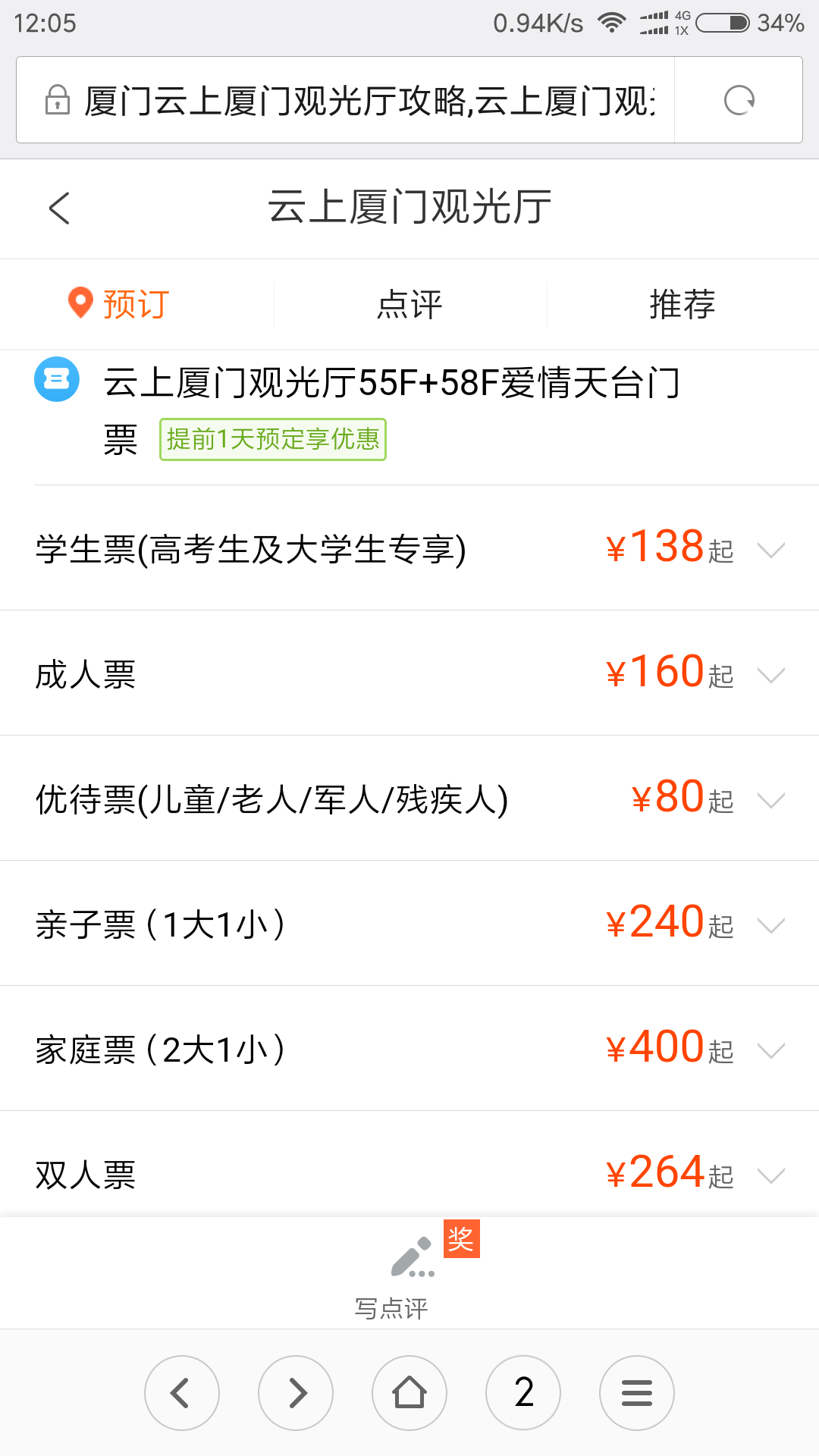Switch to the 推荐 tab

click(682, 304)
